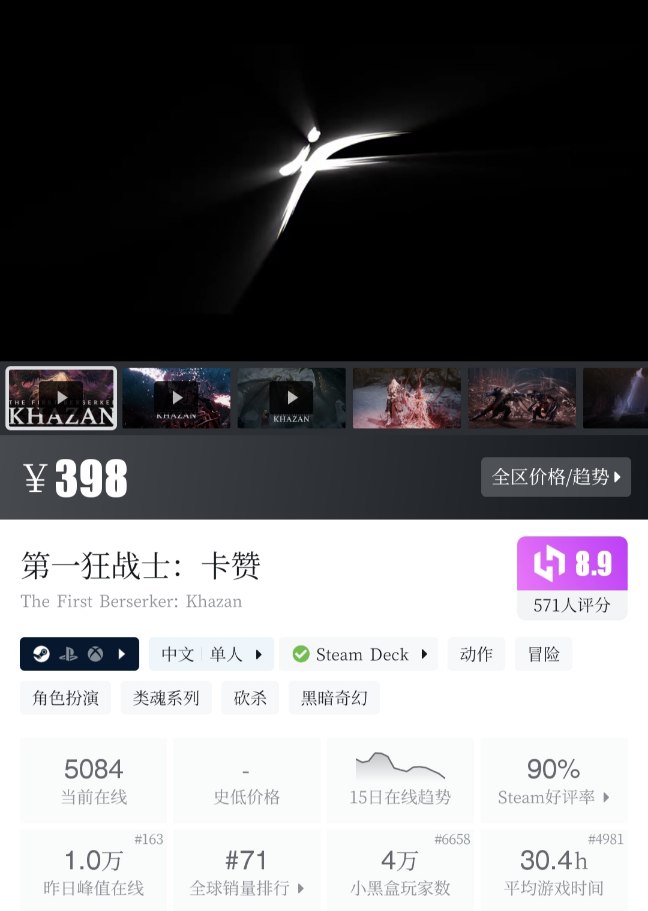Open Steam好评率 90% details
648x911 pixels.
(x=554, y=780)
